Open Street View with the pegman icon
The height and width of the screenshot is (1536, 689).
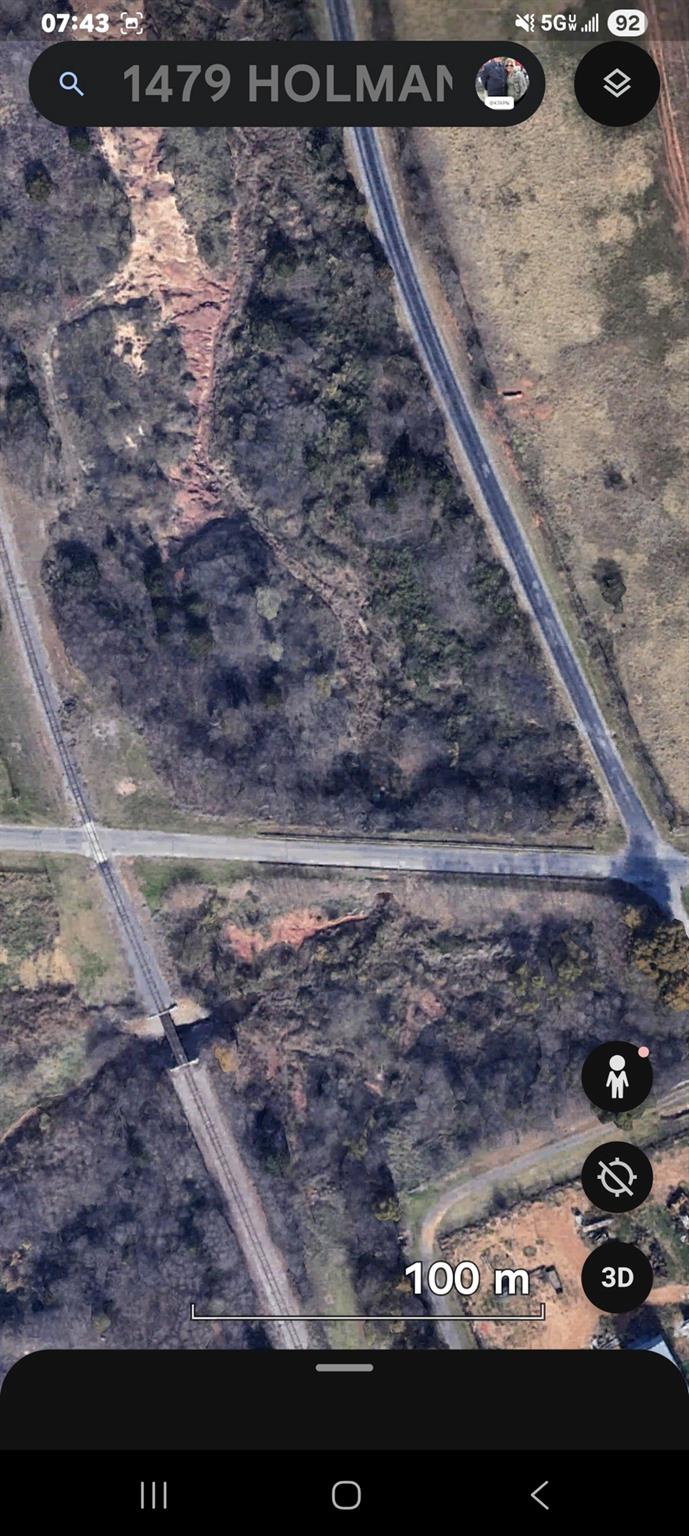[x=617, y=1077]
